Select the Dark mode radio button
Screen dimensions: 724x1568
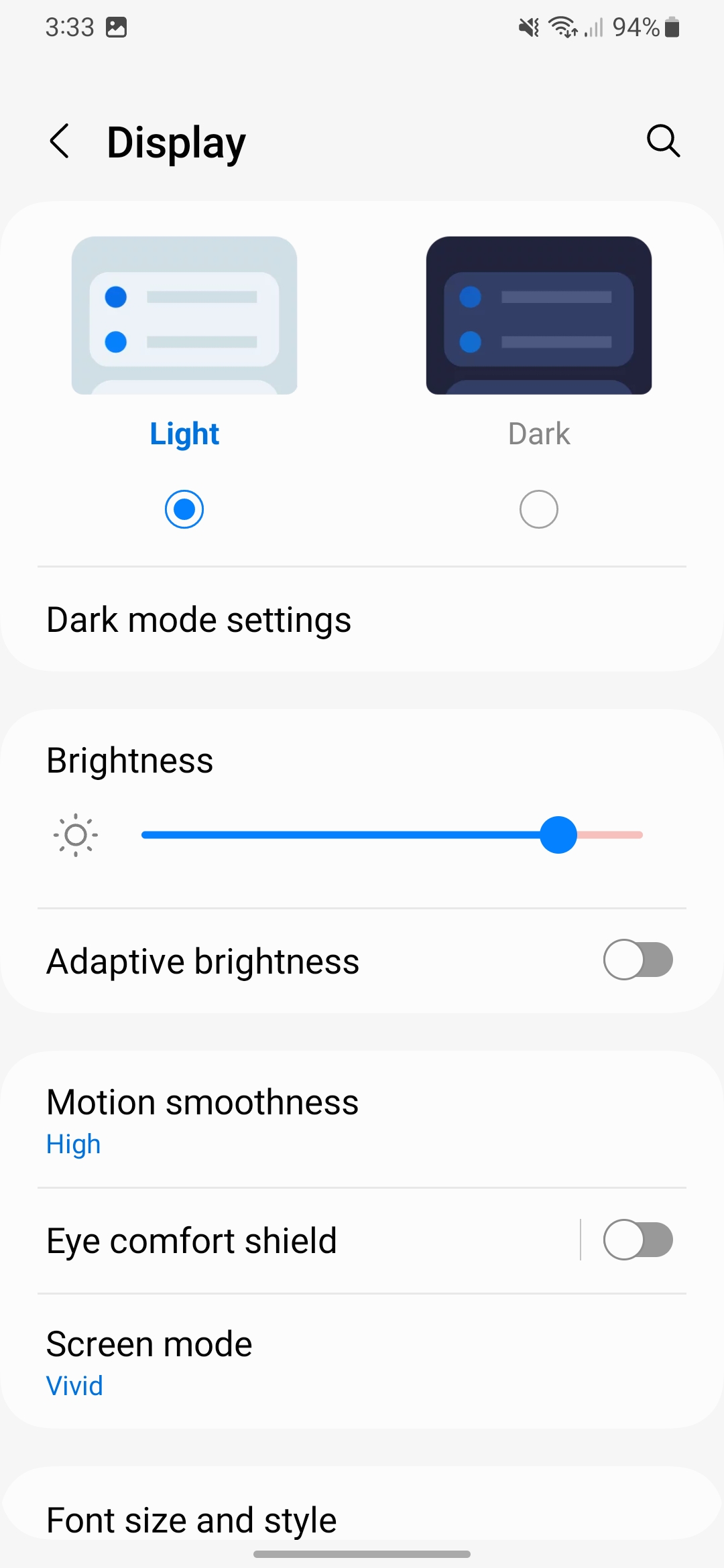pos(539,509)
